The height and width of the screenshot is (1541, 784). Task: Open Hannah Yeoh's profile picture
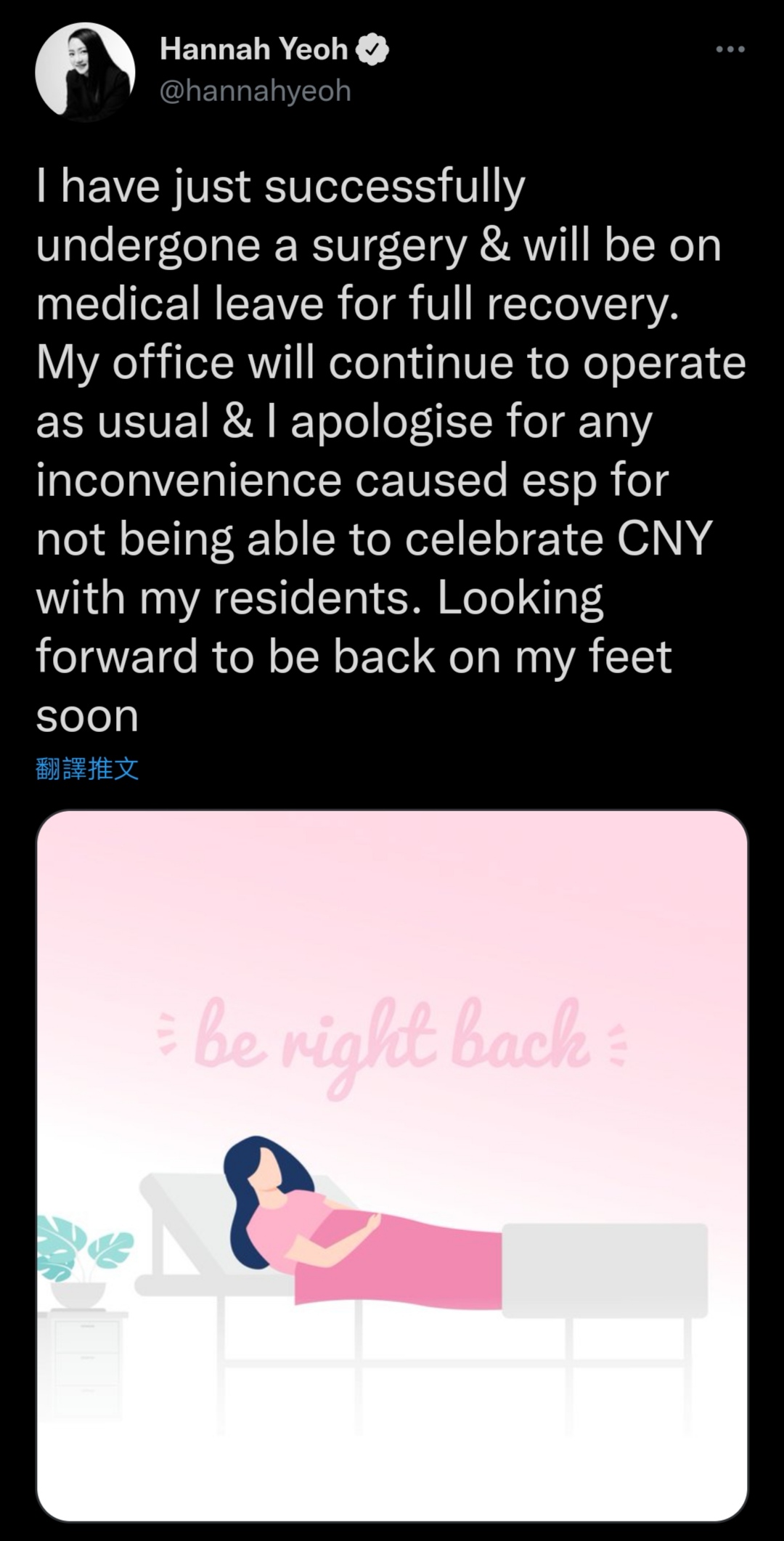85,70
